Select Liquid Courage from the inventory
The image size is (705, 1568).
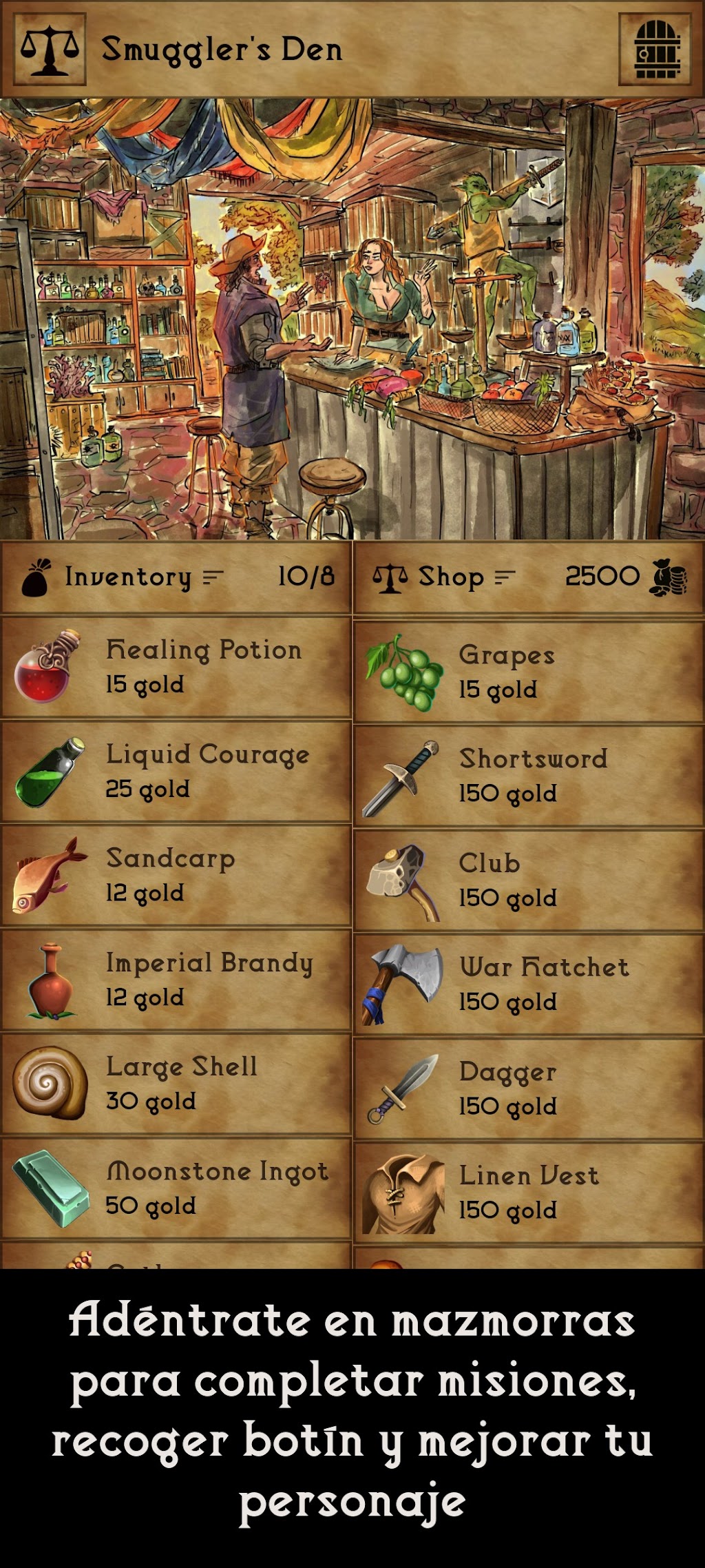point(176,772)
